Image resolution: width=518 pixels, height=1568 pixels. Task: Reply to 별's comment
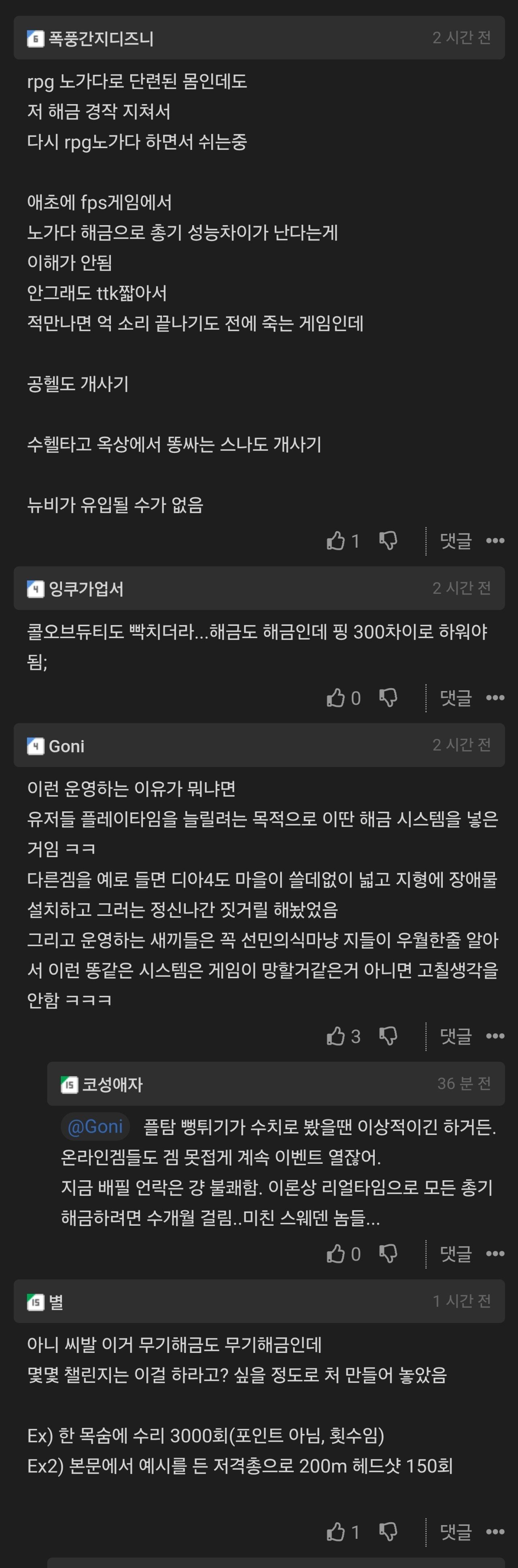tap(455, 1532)
